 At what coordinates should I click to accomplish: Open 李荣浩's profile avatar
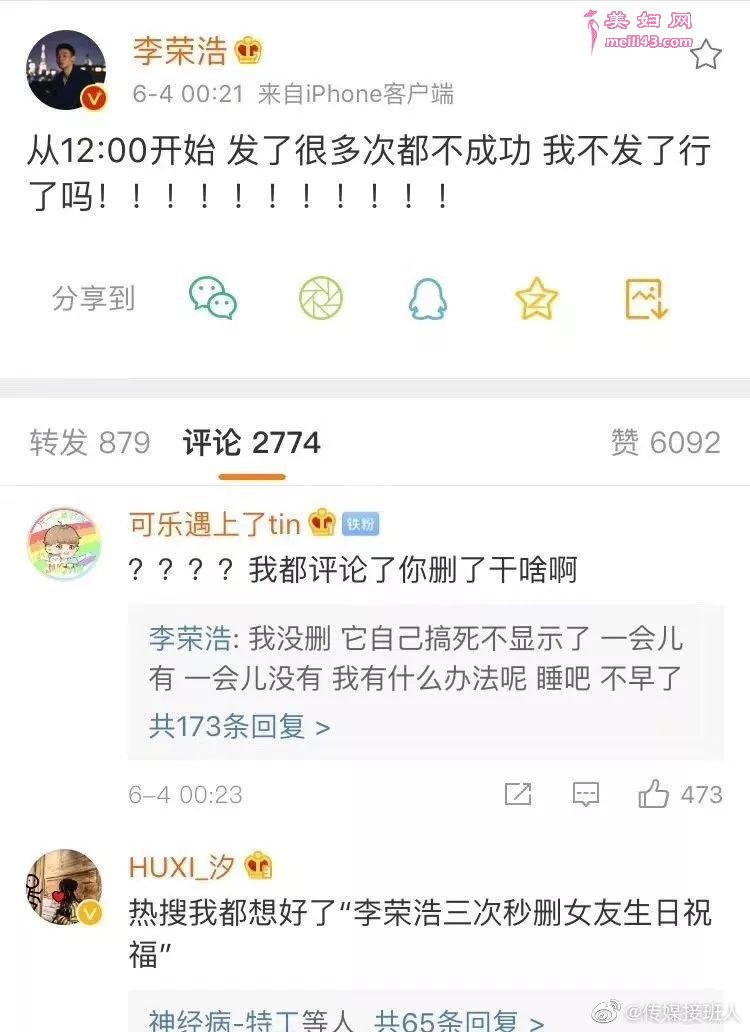(67, 70)
